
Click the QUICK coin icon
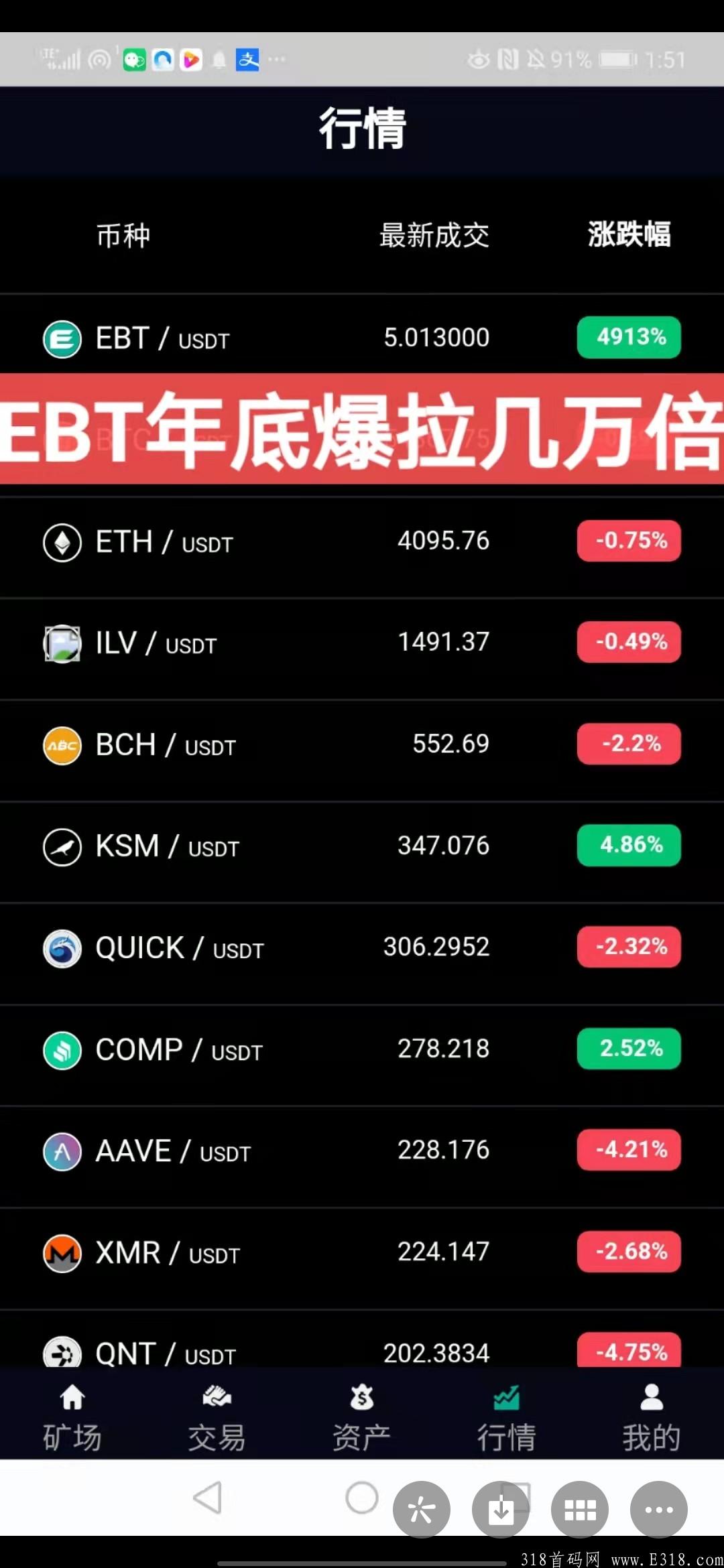click(x=61, y=948)
